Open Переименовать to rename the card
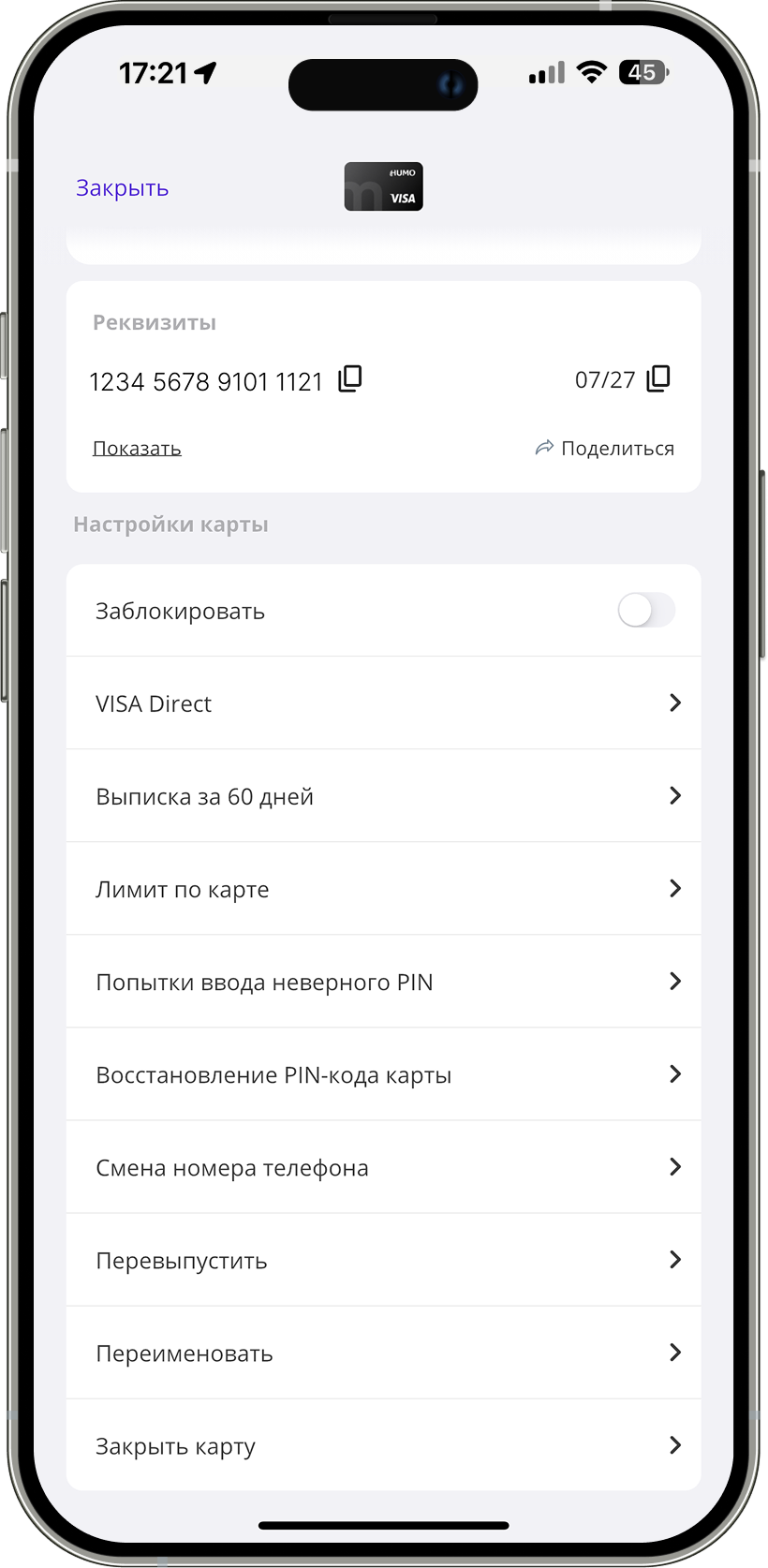The height and width of the screenshot is (1568, 768). tap(384, 1353)
